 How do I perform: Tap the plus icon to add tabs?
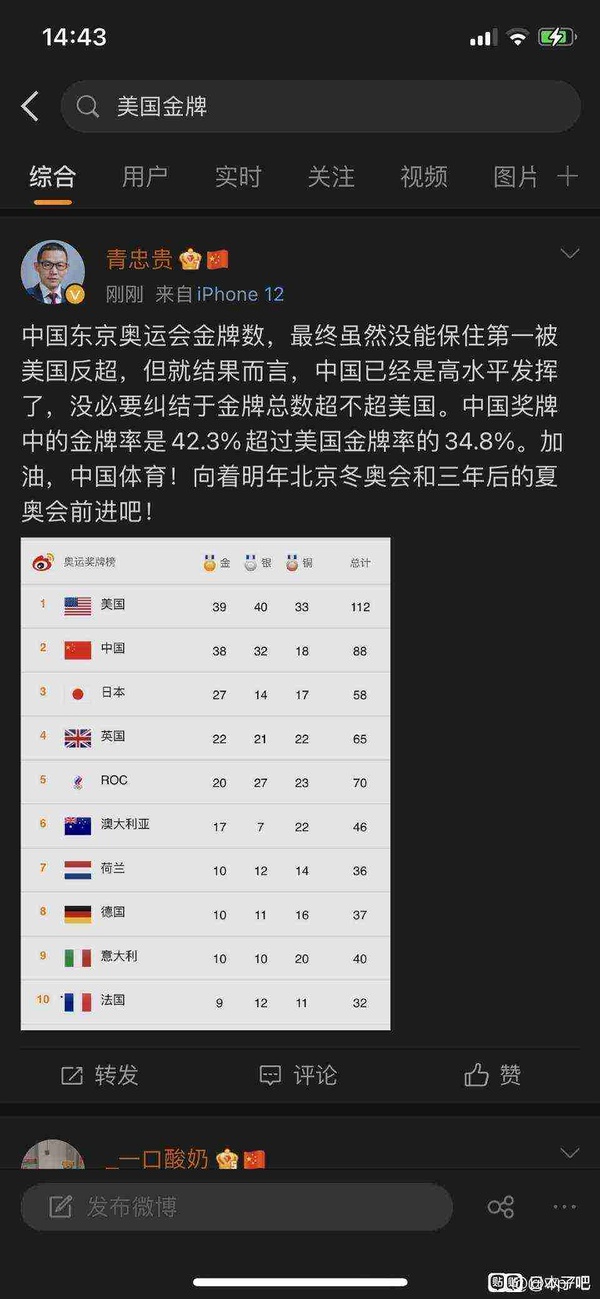(x=567, y=177)
